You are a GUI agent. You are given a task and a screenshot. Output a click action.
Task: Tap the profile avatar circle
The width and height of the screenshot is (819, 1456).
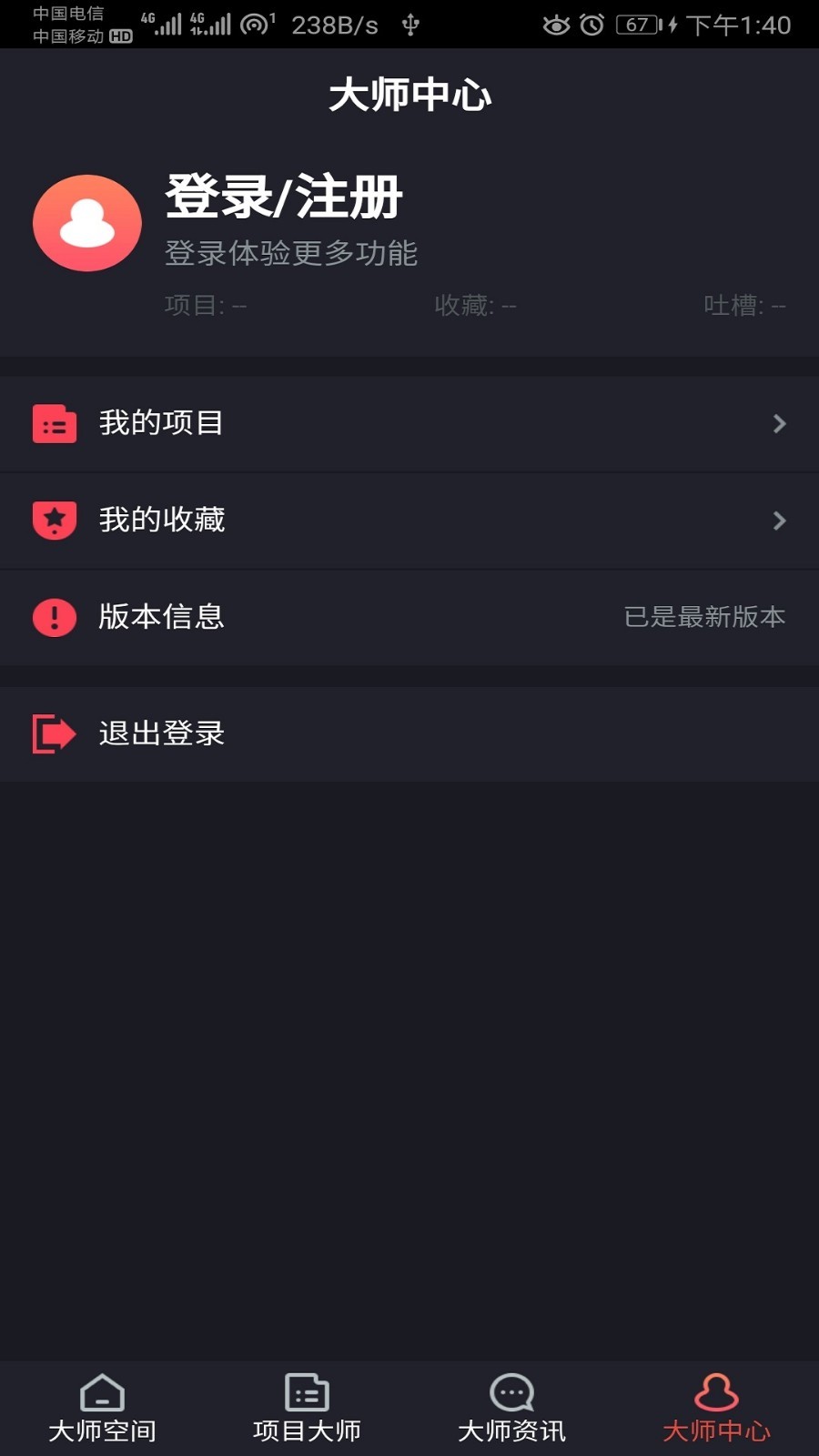pos(86,222)
